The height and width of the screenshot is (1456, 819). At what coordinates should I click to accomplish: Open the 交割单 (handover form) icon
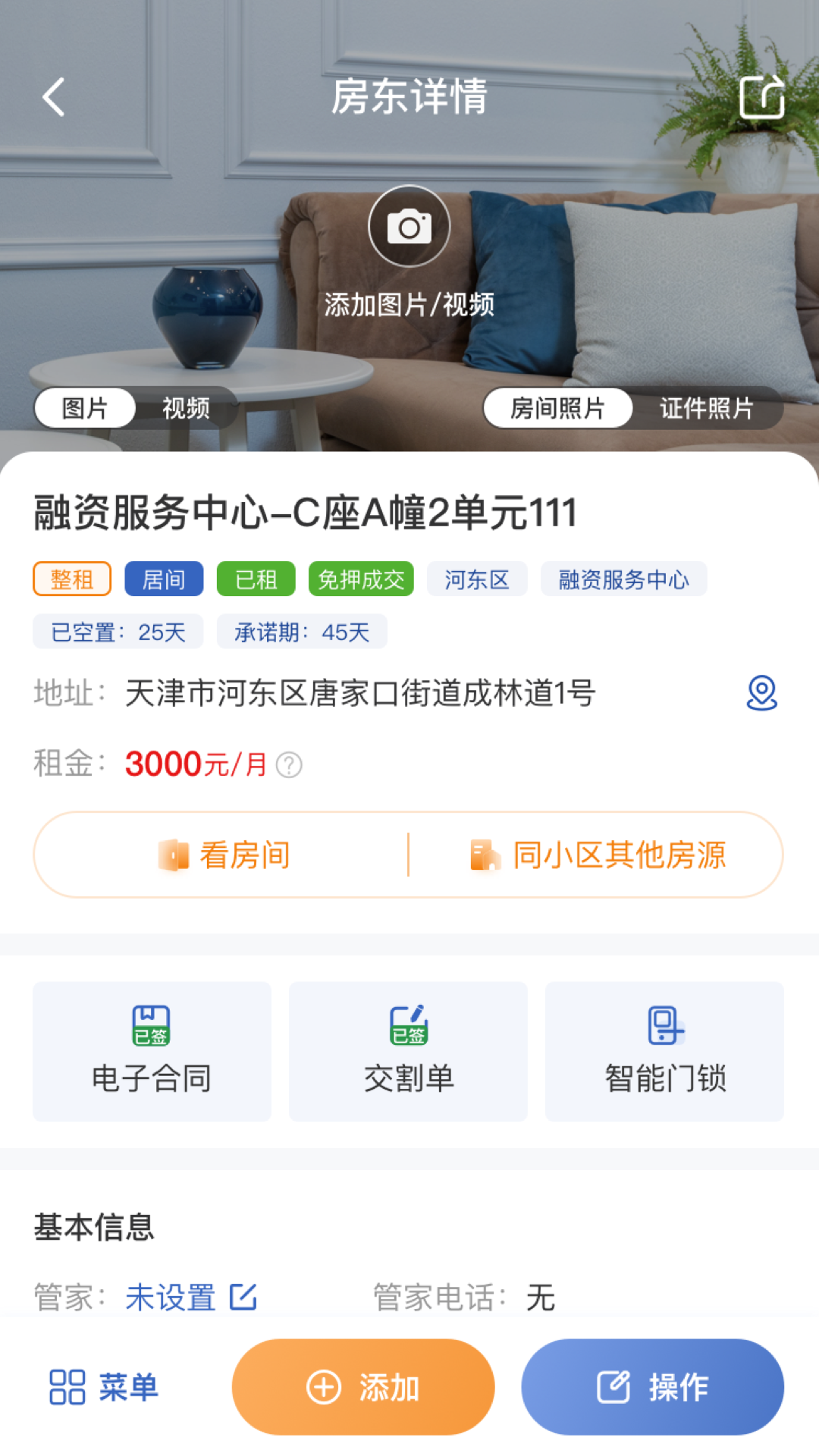pyautogui.click(x=408, y=1025)
